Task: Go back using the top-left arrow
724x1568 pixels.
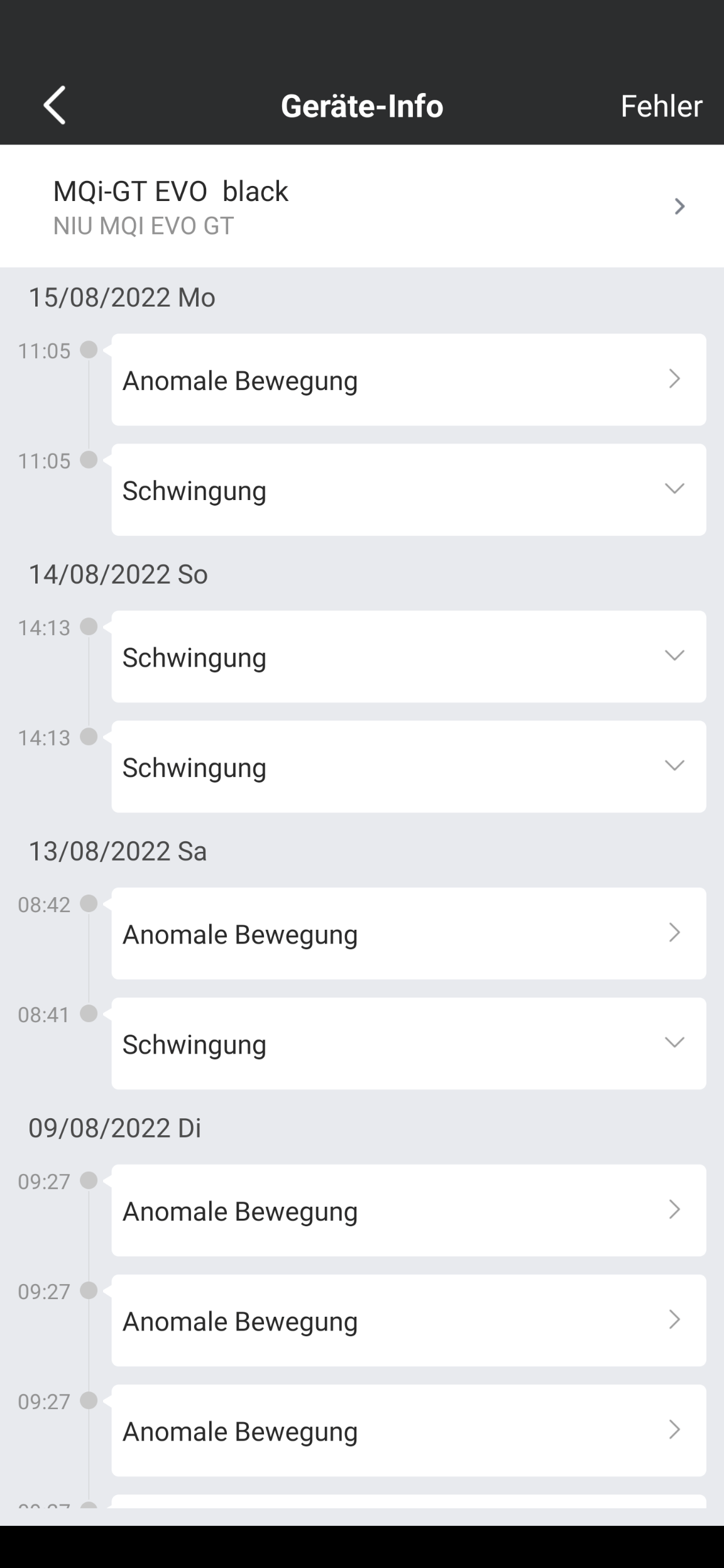Action: click(55, 106)
